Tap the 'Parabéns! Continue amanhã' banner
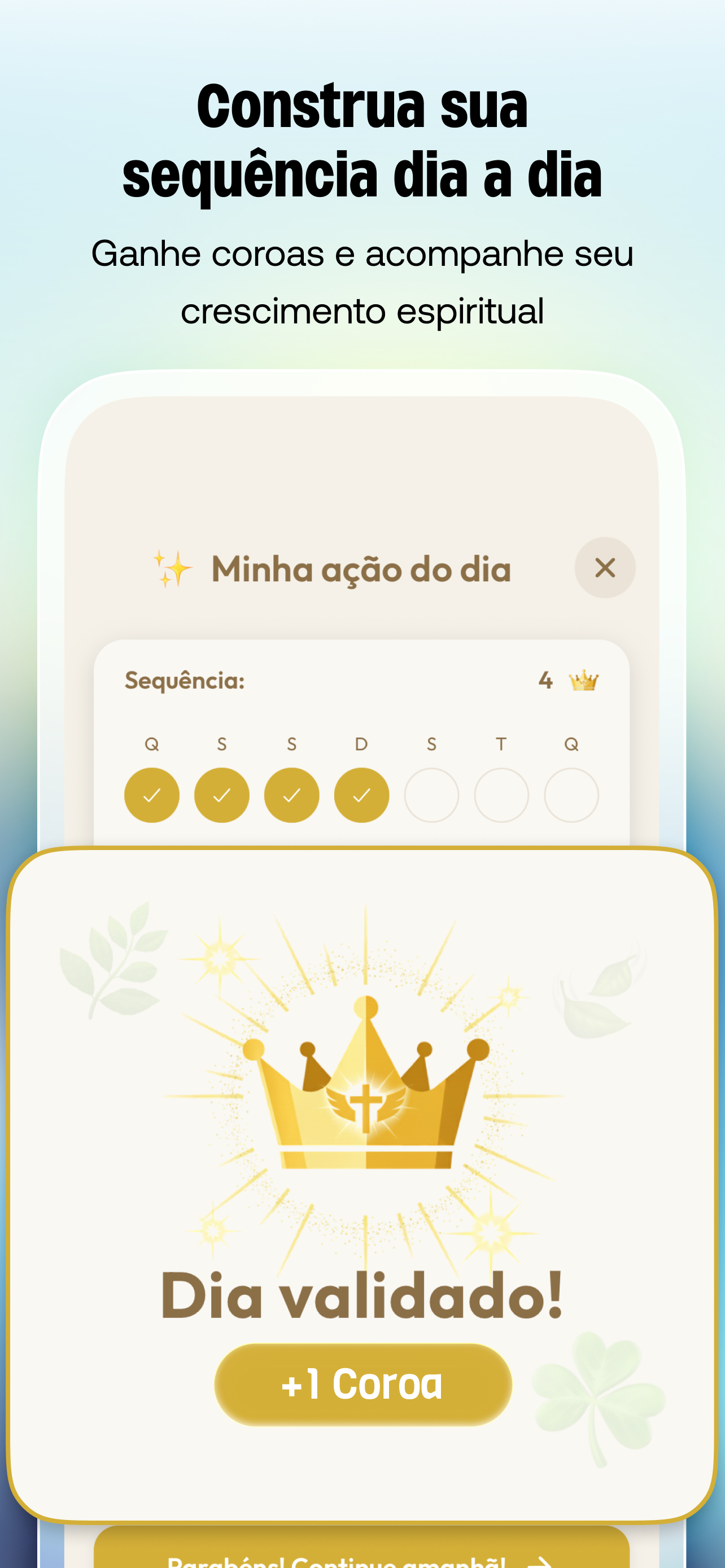 pos(362,1555)
